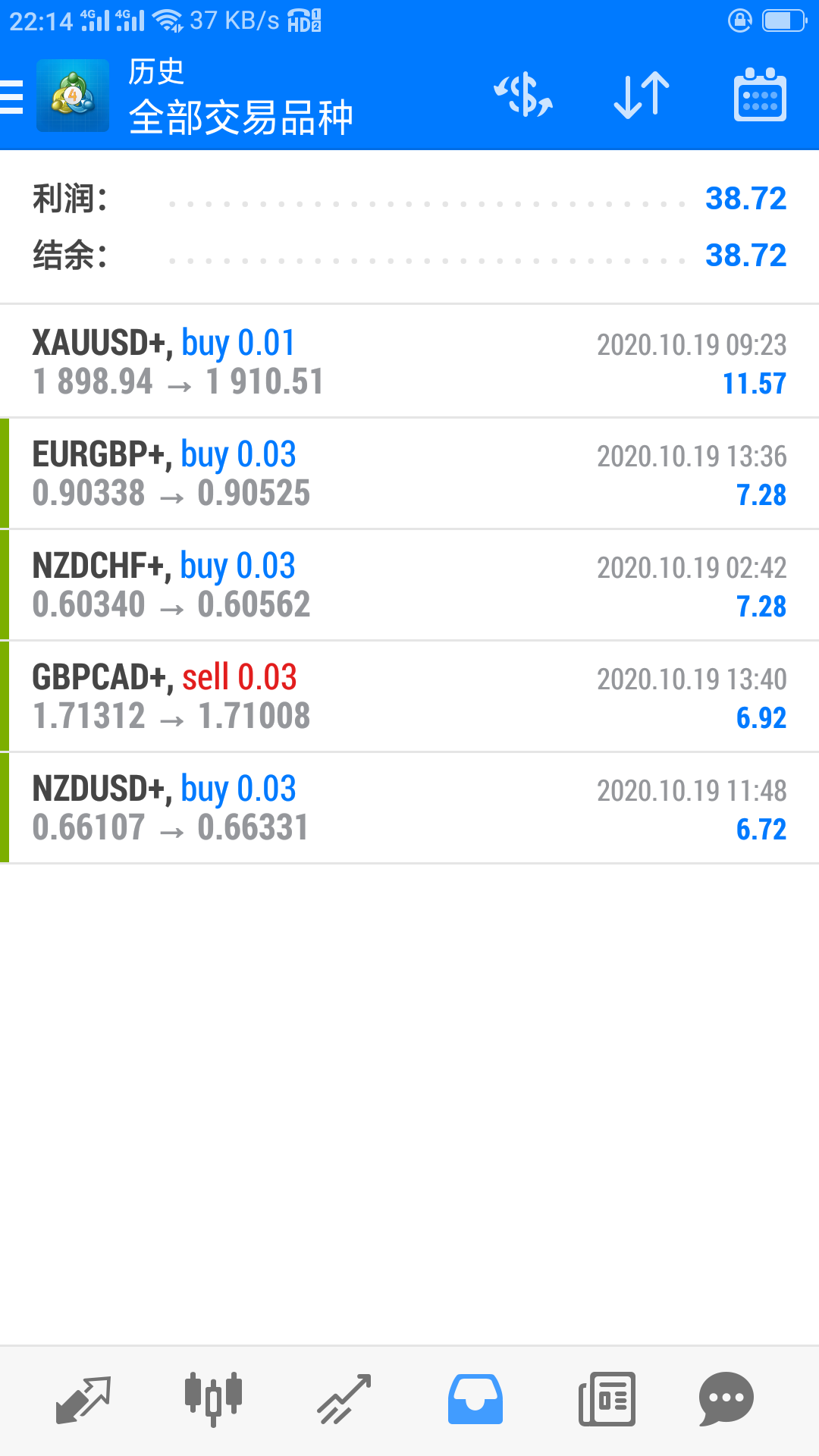
Task: Open the chat messages tab
Action: tap(726, 1400)
